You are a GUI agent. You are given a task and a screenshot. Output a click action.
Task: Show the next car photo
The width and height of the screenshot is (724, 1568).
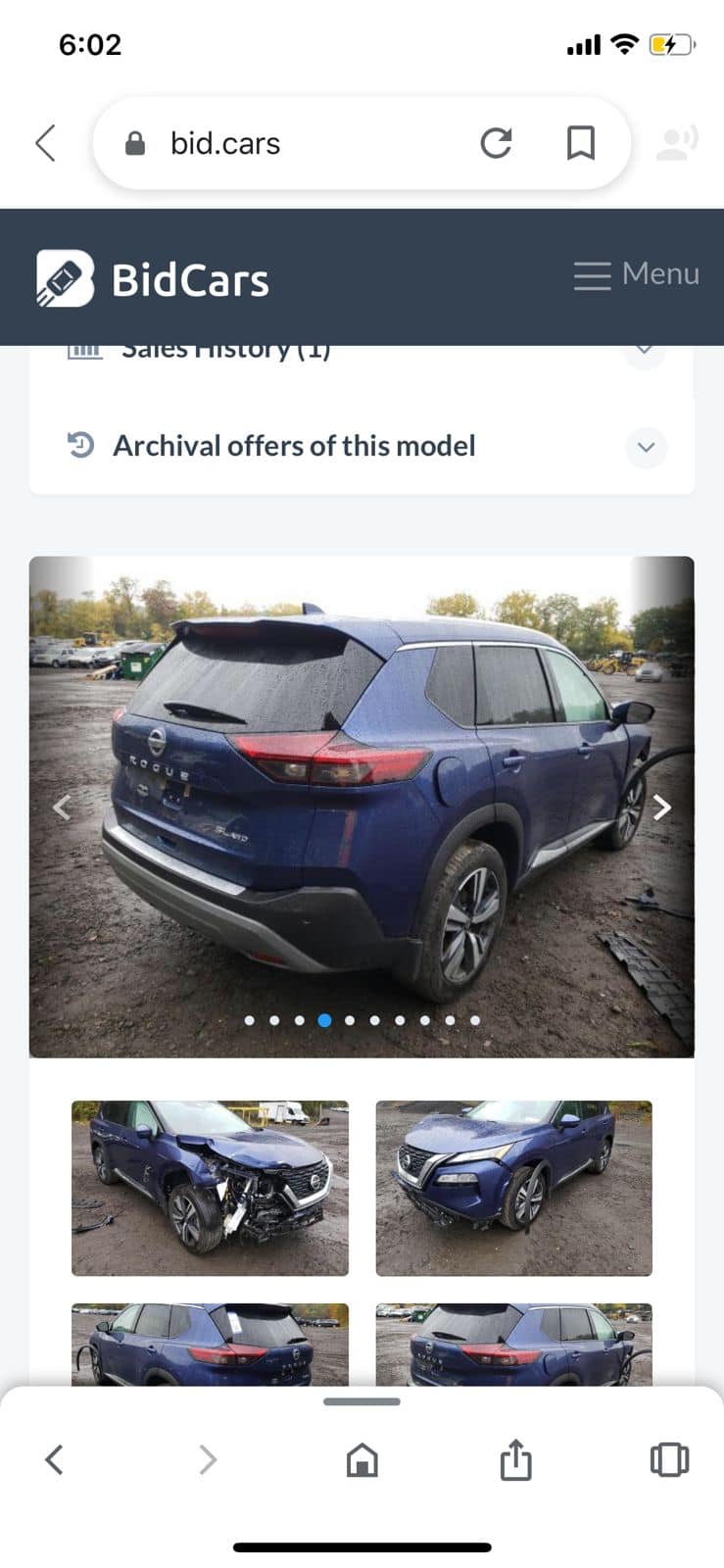[x=662, y=808]
